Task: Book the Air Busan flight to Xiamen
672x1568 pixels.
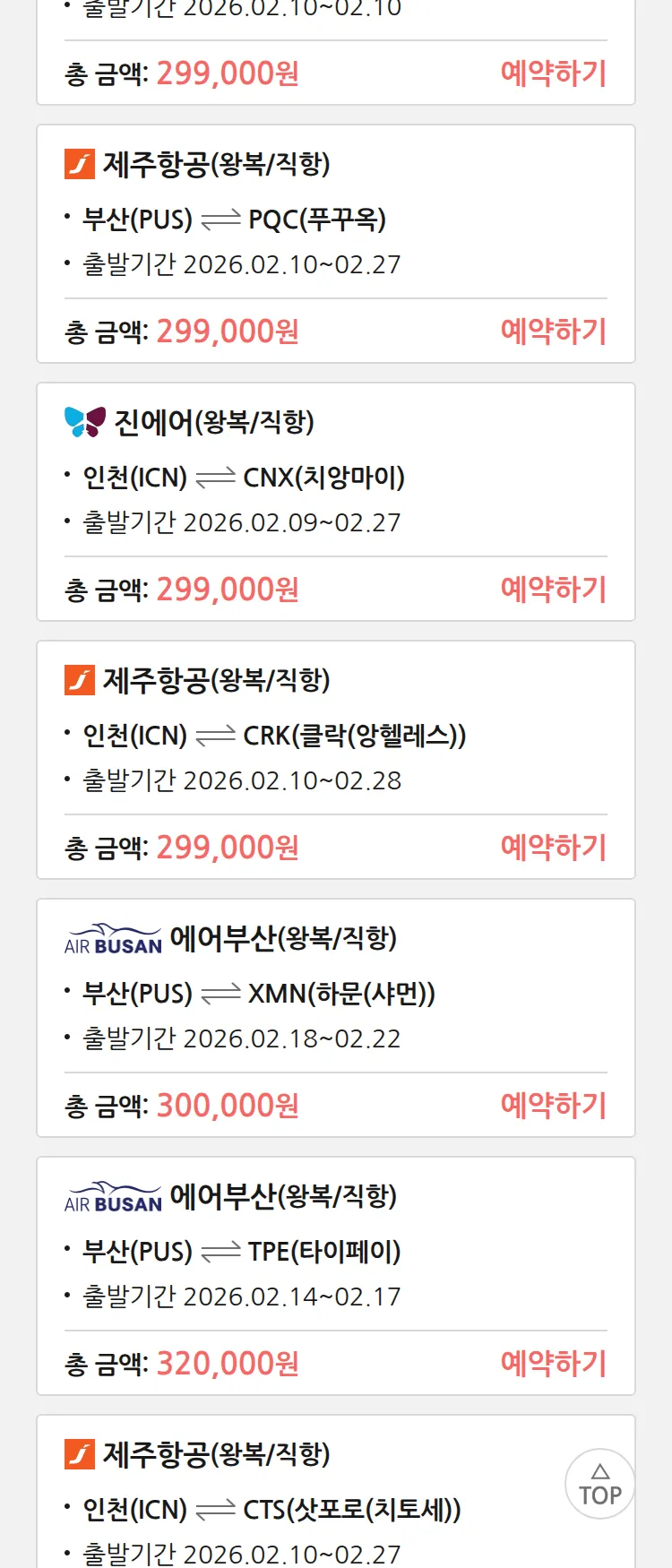Action: 553,1106
